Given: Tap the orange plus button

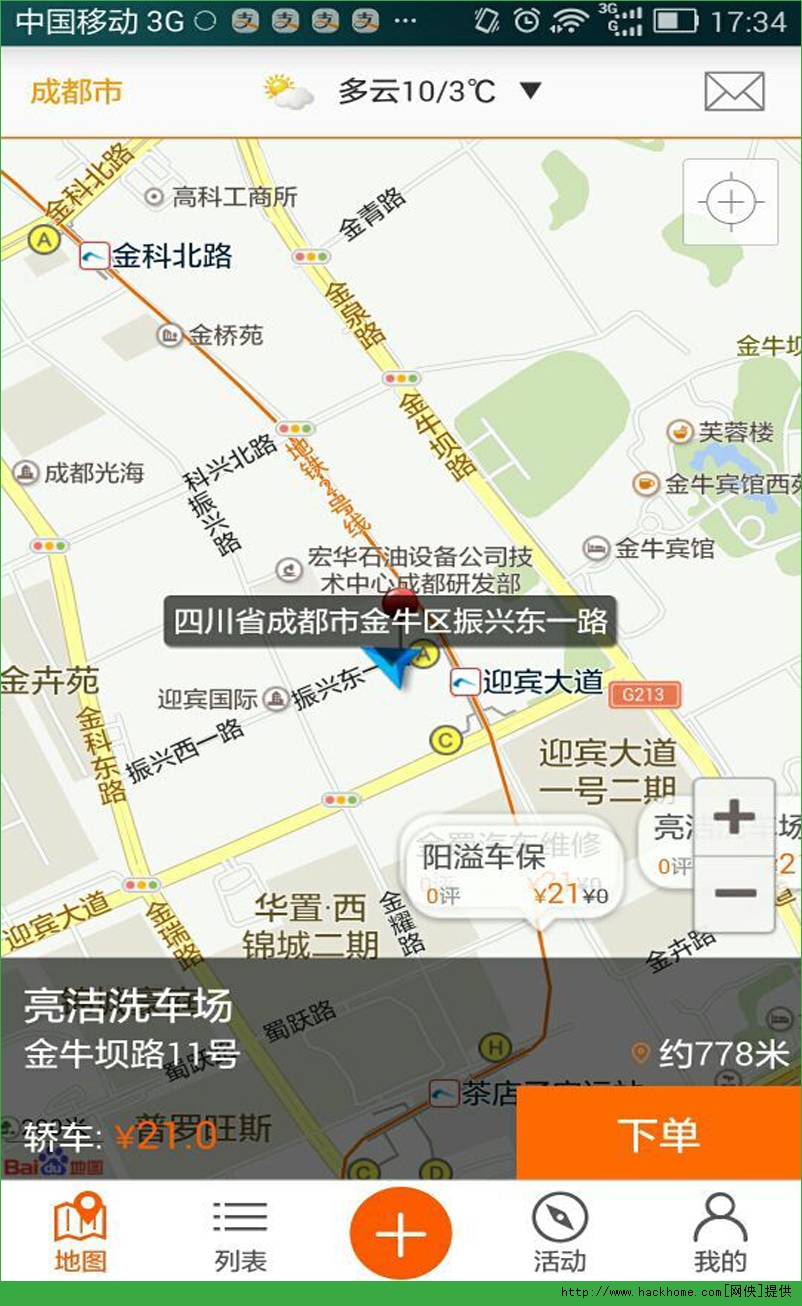Looking at the screenshot, I should point(400,1234).
